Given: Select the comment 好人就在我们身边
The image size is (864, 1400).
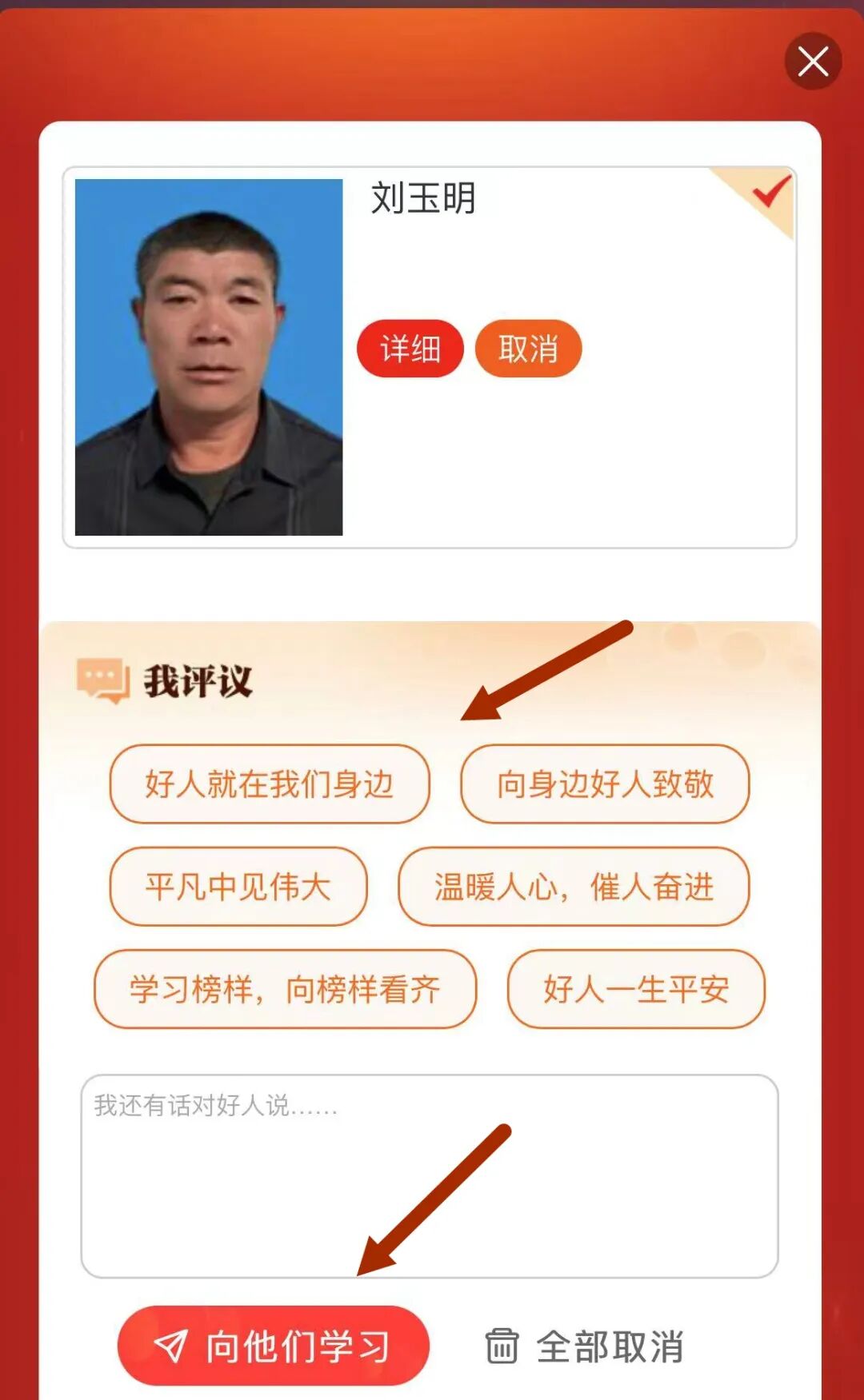Looking at the screenshot, I should [270, 784].
